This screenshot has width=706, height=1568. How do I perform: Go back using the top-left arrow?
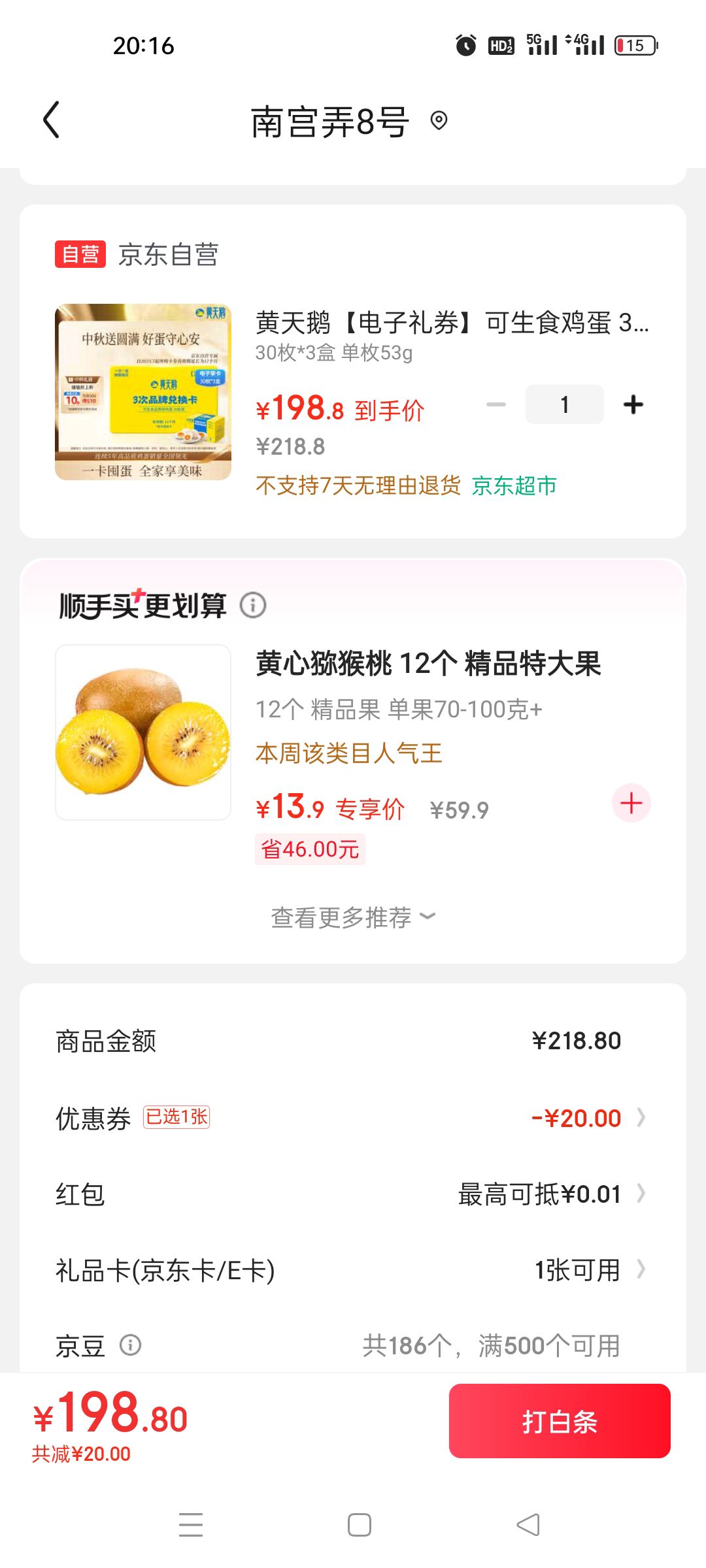pos(52,120)
